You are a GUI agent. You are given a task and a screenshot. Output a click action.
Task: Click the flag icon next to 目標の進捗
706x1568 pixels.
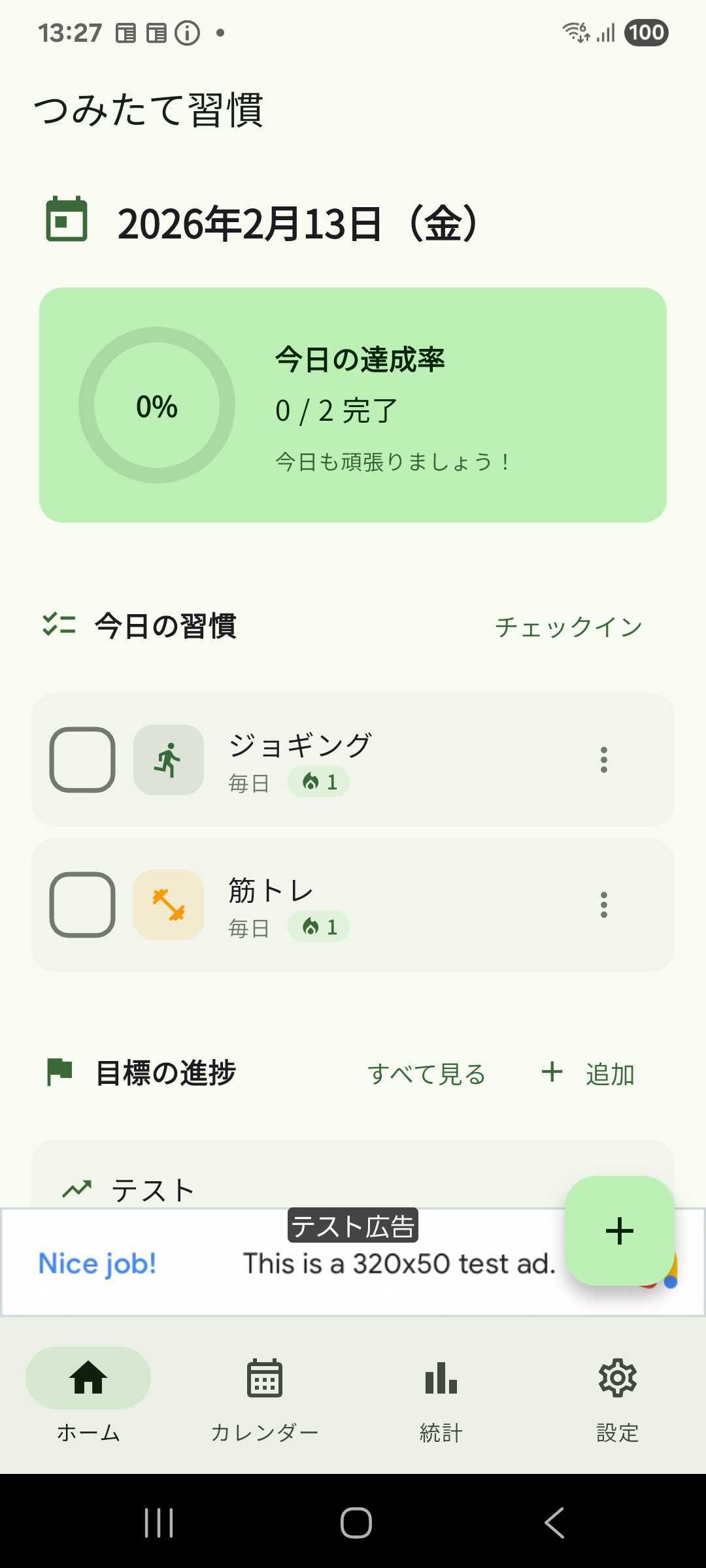[58, 1070]
